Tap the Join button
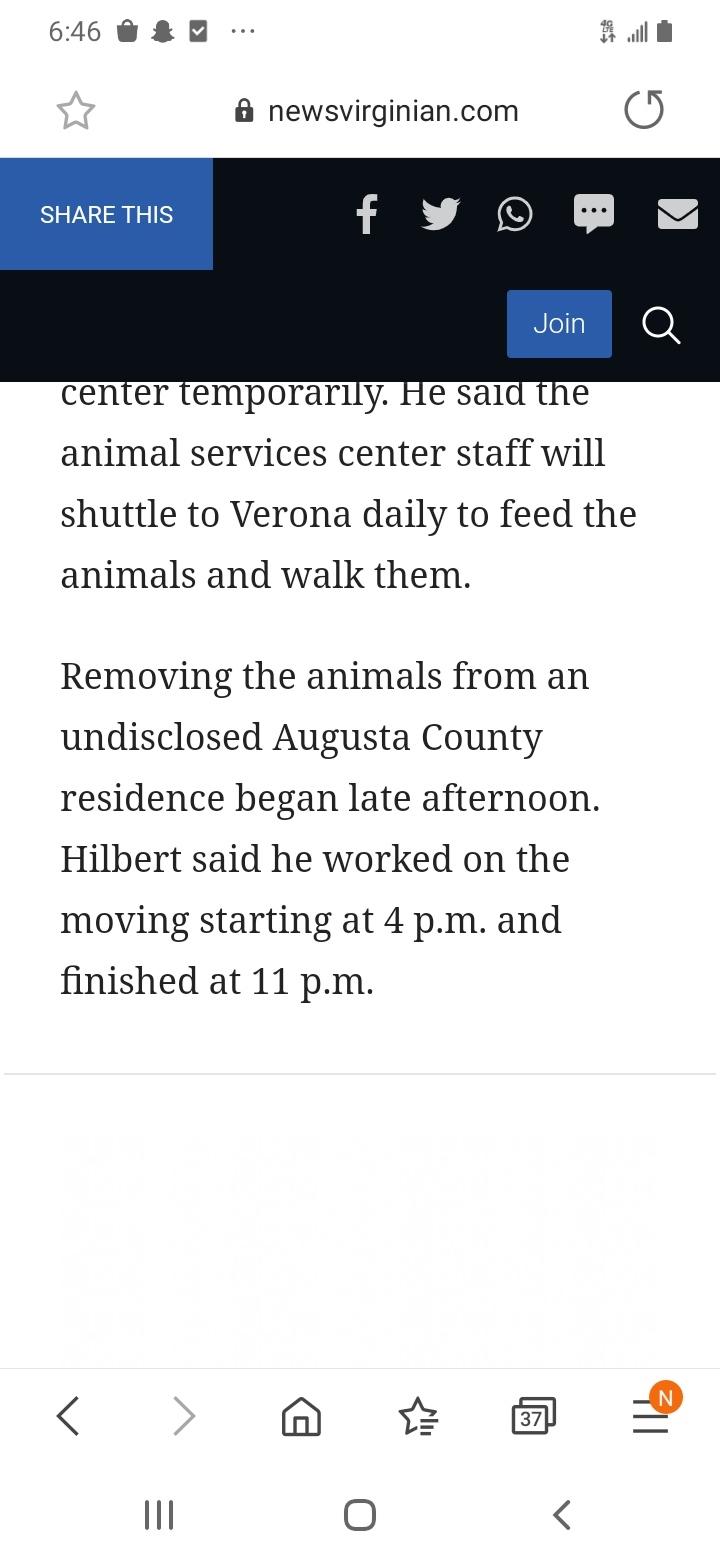Image resolution: width=720 pixels, height=1560 pixels. coord(559,324)
